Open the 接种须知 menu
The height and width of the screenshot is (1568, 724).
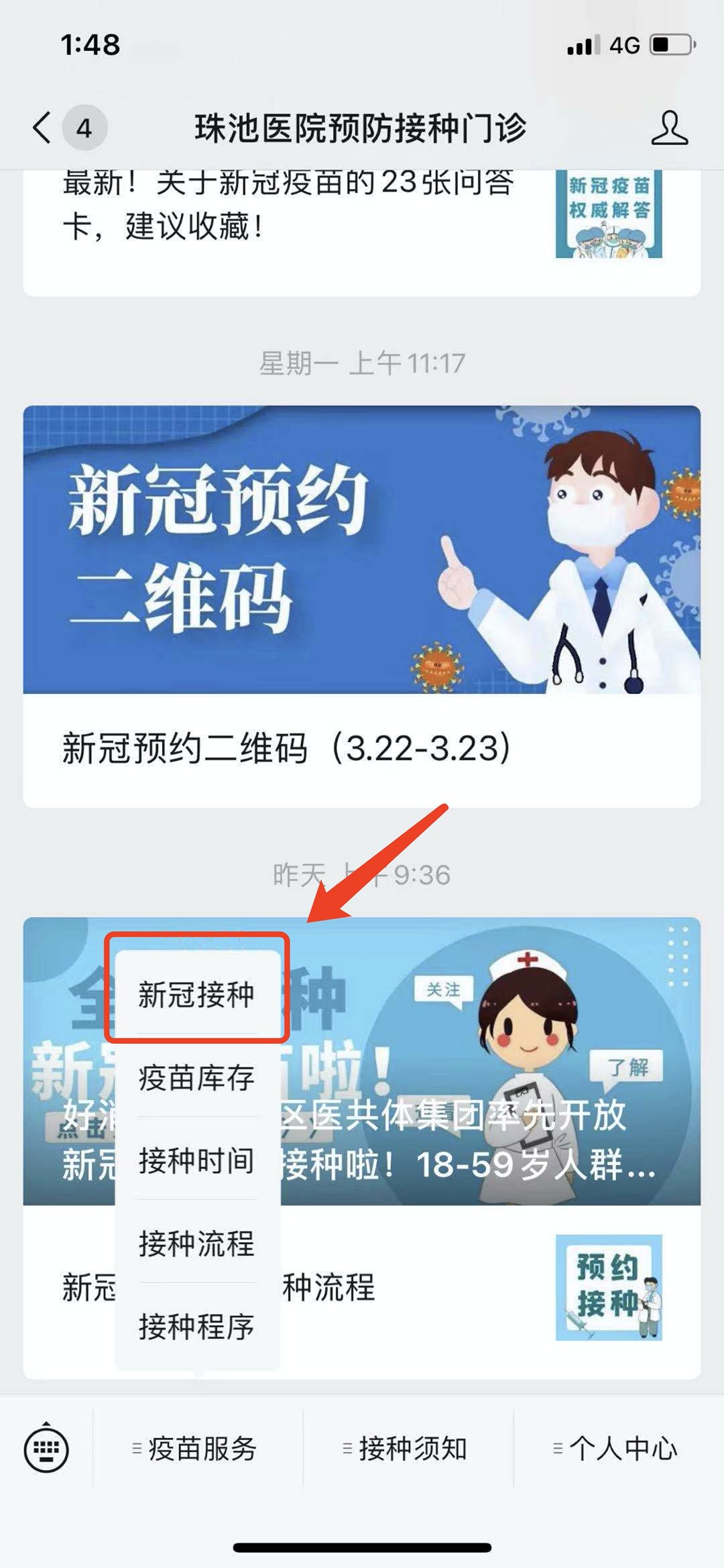(x=406, y=1449)
